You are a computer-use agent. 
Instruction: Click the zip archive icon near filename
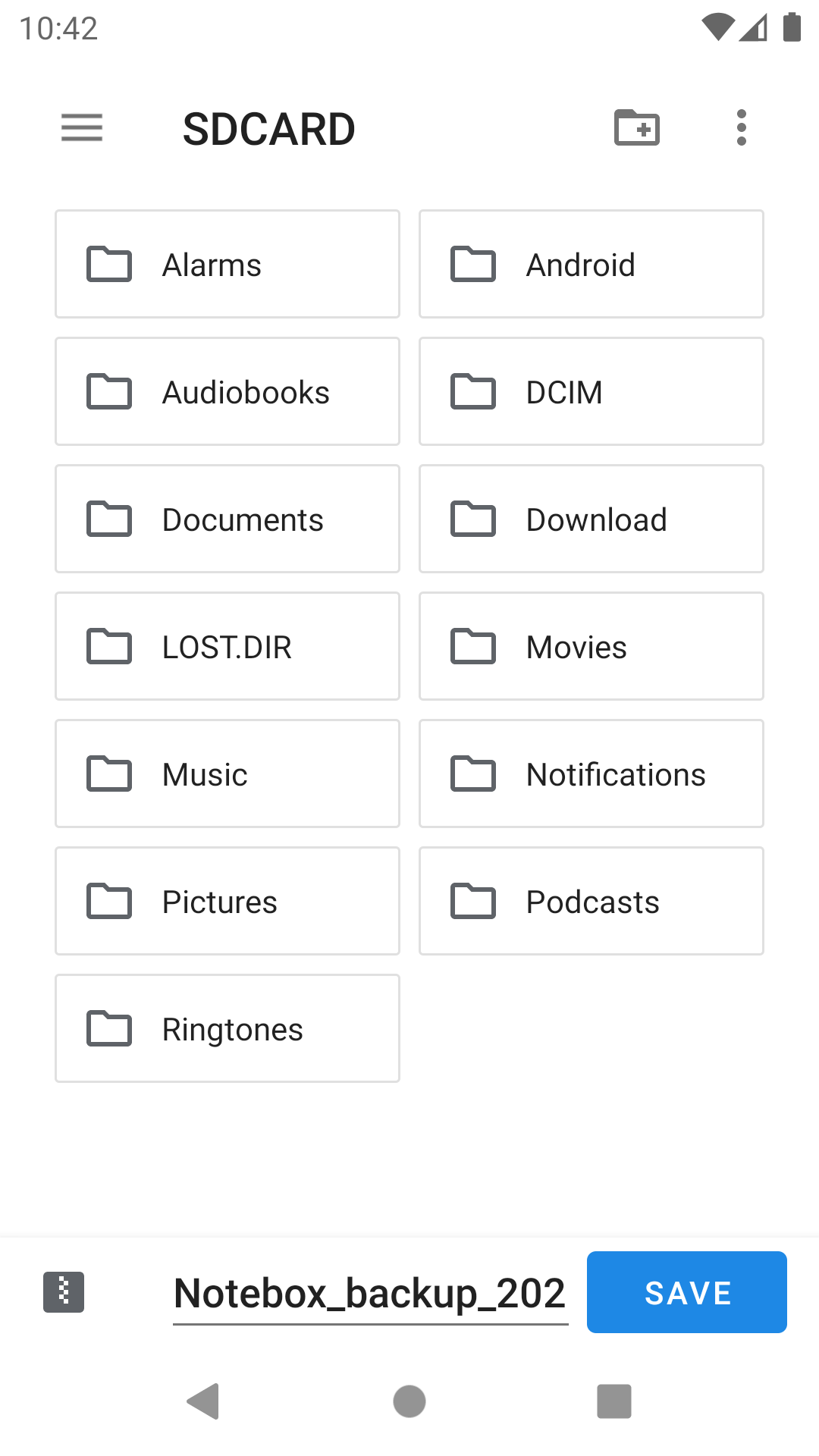click(64, 1291)
